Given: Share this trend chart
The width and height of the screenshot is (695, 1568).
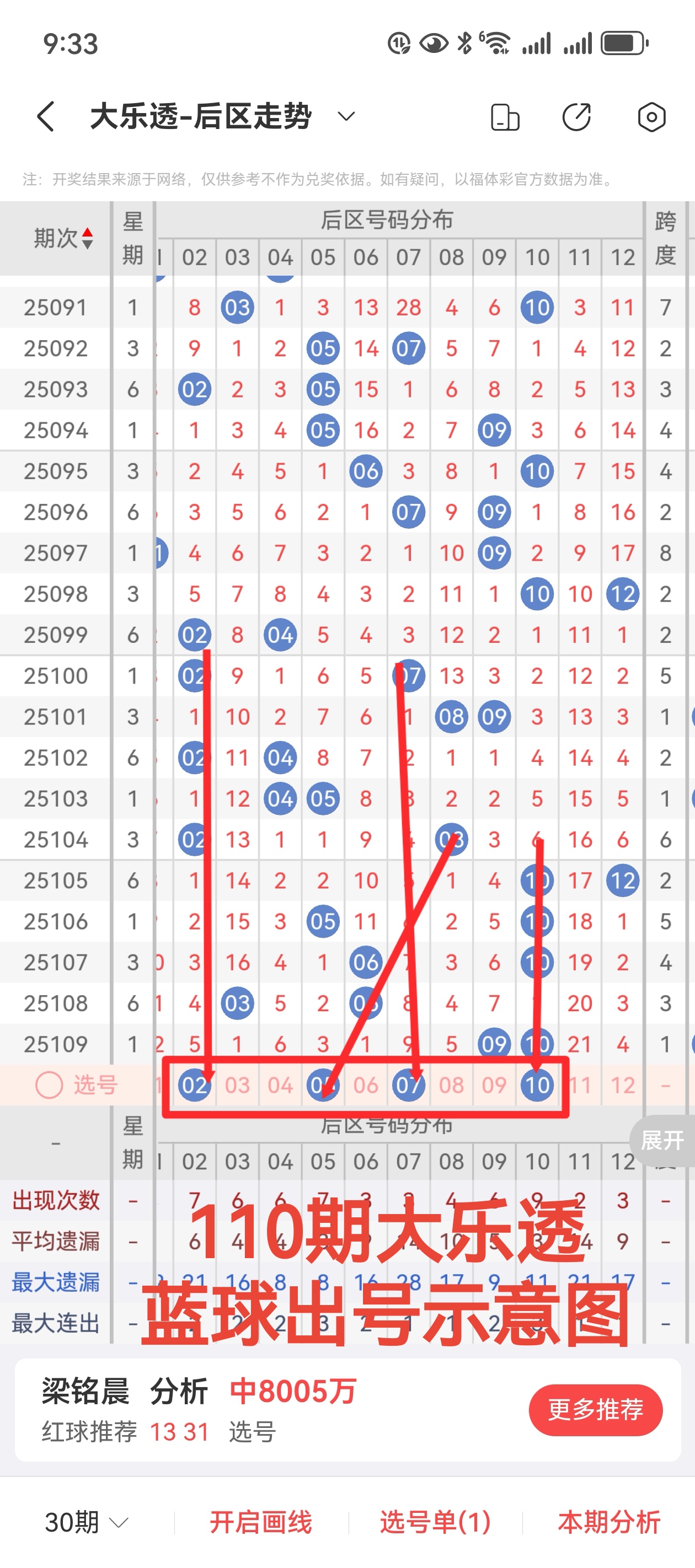Looking at the screenshot, I should tap(576, 117).
